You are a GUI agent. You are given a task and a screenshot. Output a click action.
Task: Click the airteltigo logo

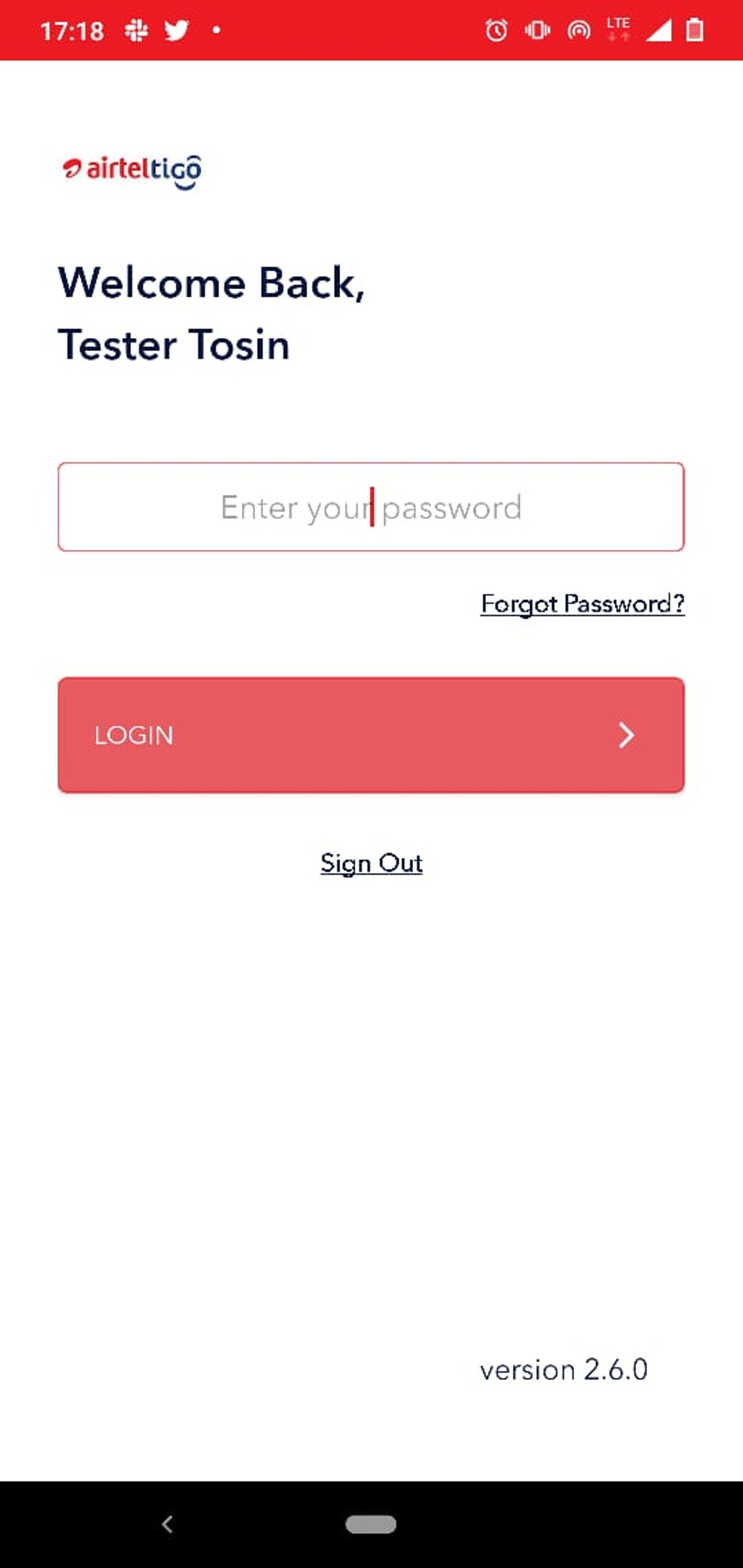coord(131,172)
